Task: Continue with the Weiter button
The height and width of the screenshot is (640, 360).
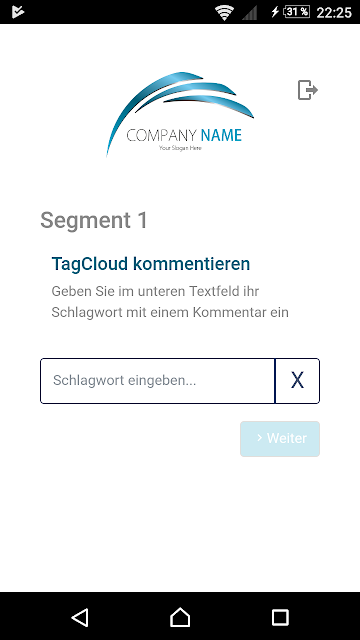Action: click(x=280, y=439)
